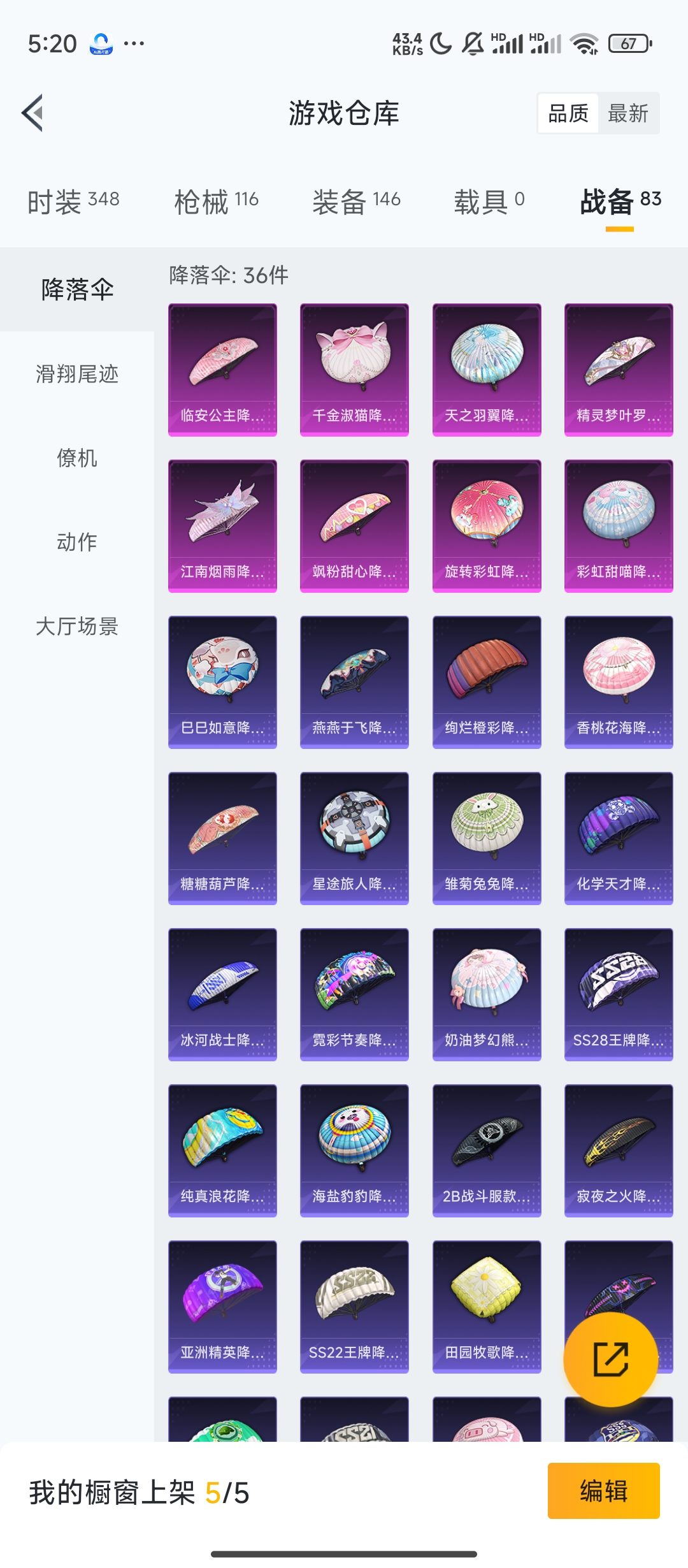
Task: Open the SS28王牌 parachute item
Action: pos(619,994)
